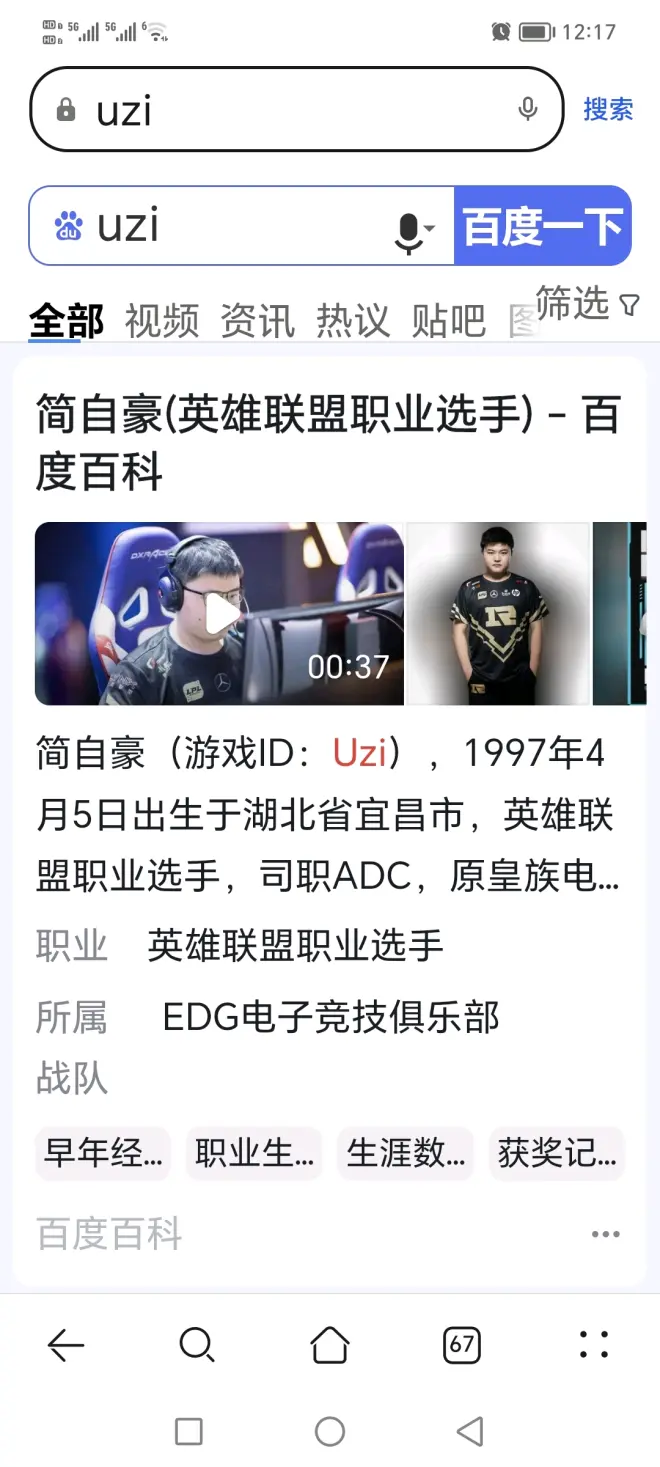660x1467 pixels.
Task: Open the 筛选 filter options
Action: pyautogui.click(x=587, y=302)
